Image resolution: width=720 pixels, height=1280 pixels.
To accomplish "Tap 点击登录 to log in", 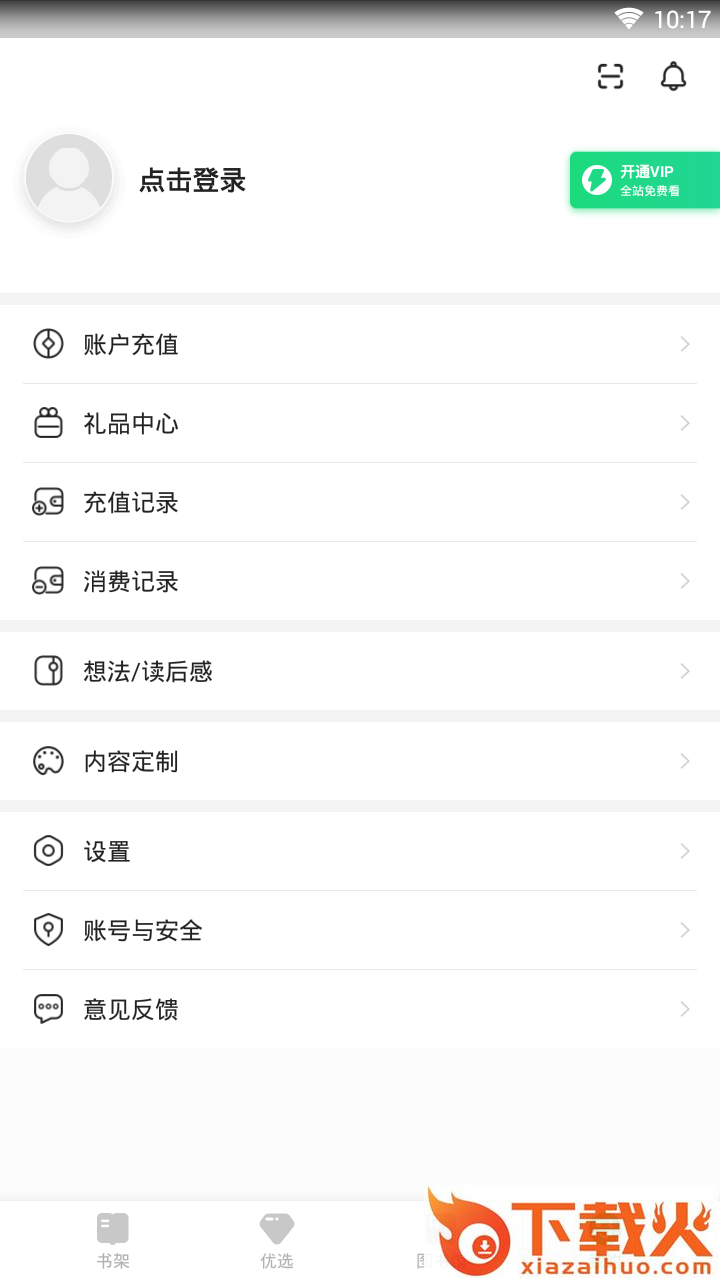I will (192, 181).
